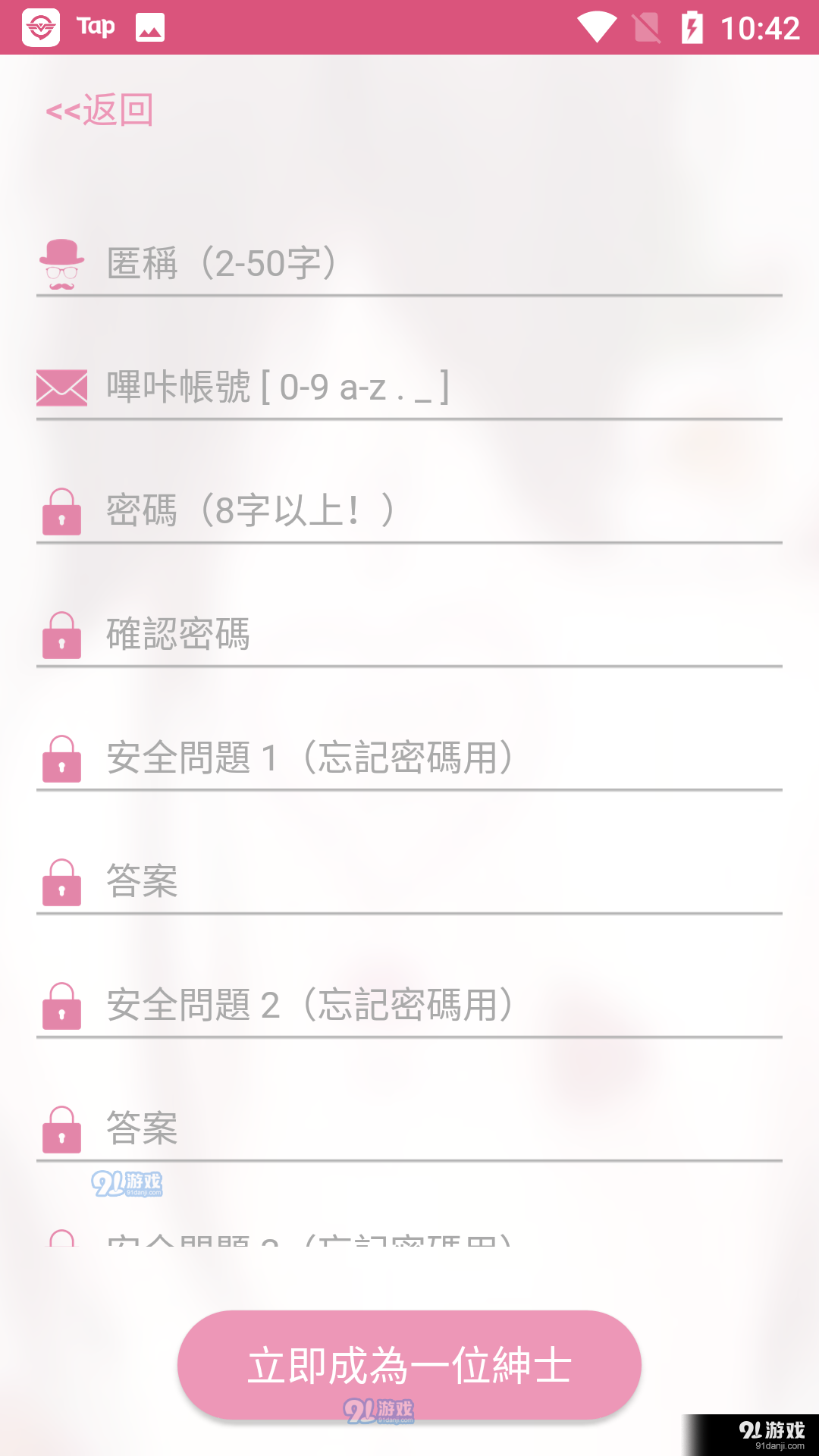819x1456 pixels.
Task: Click the Wi-Fi indicator in status bar
Action: pos(598,25)
